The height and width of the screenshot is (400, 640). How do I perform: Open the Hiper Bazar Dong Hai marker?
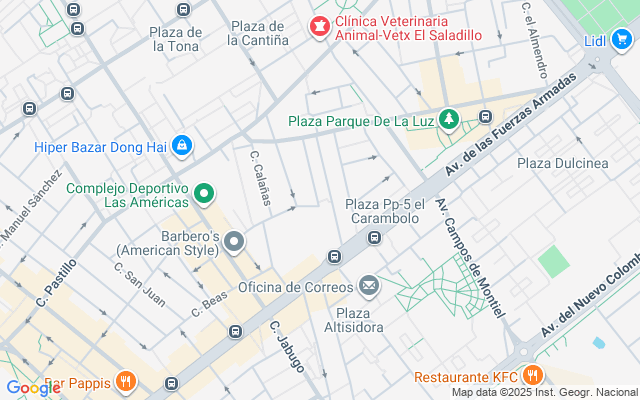(181, 147)
